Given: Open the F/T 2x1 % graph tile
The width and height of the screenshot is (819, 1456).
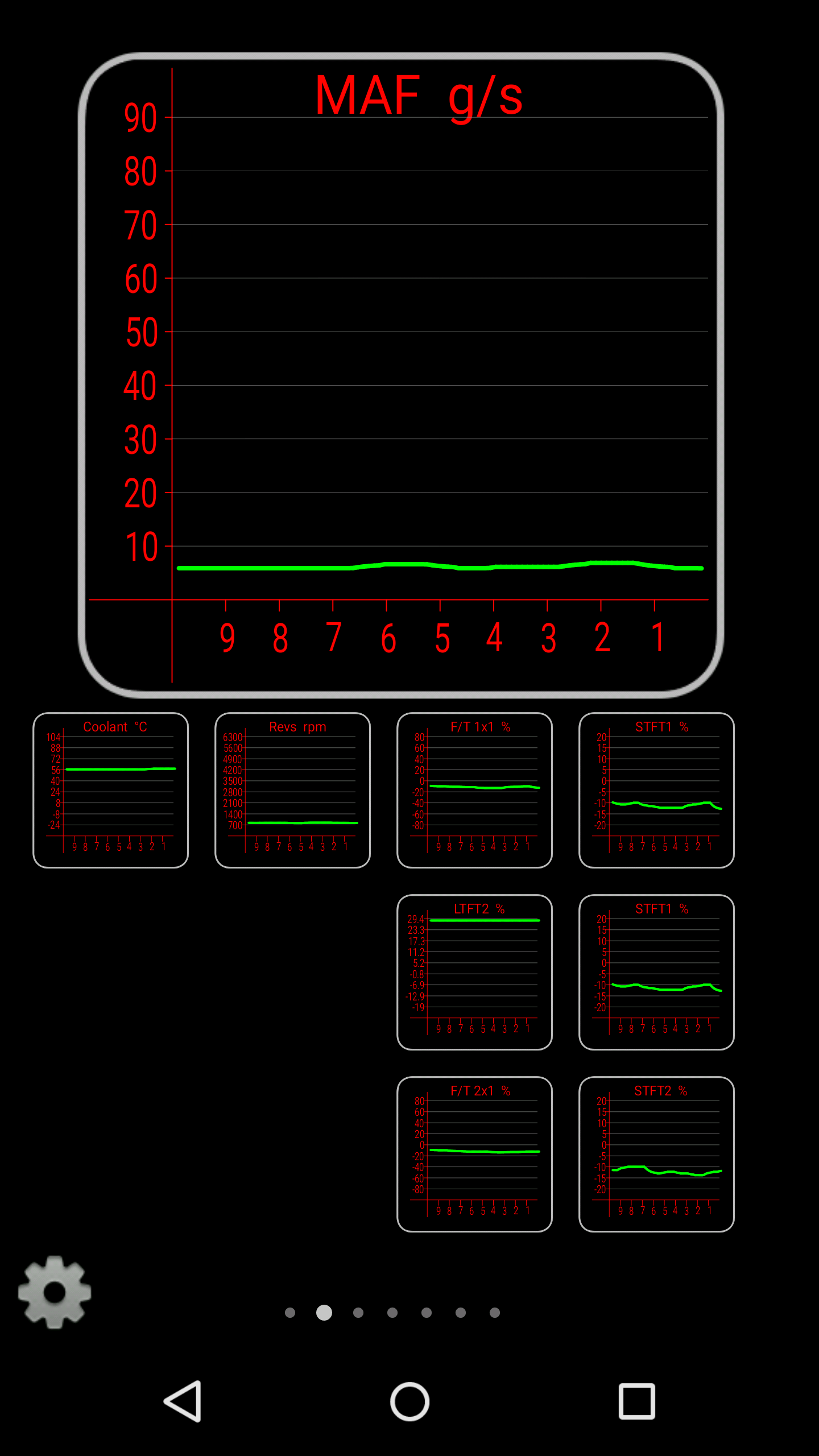Looking at the screenshot, I should point(475,1154).
